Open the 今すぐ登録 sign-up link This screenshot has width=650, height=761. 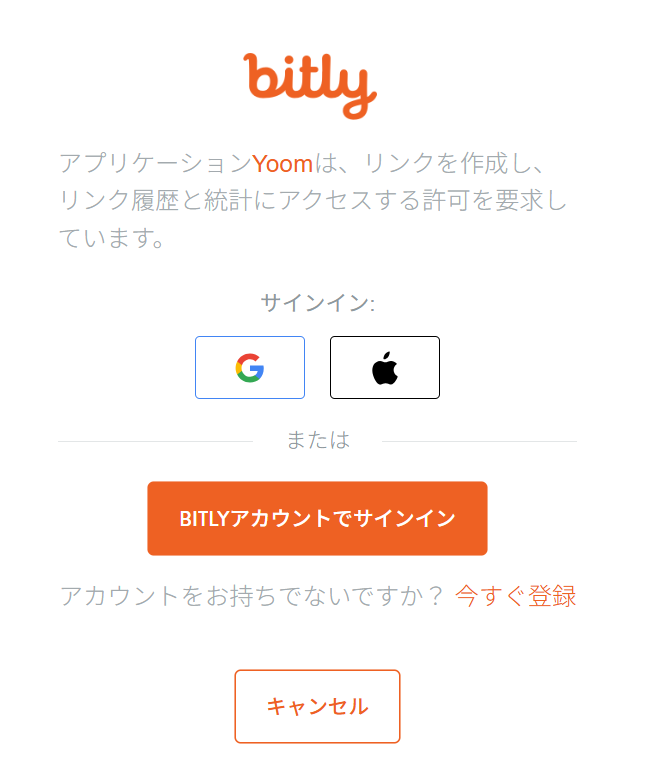point(515,597)
